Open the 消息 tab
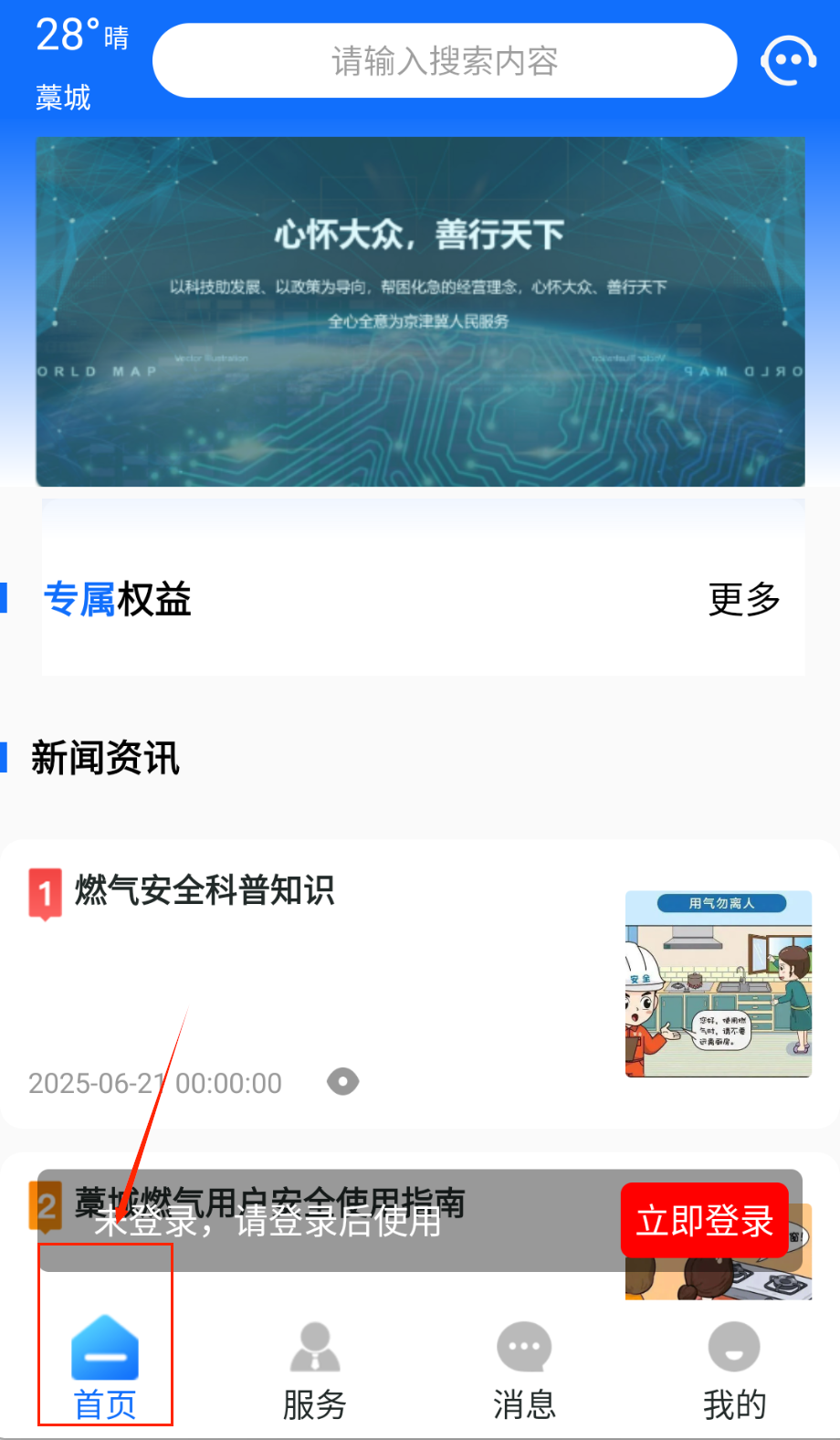The width and height of the screenshot is (840, 1440). 524,1367
